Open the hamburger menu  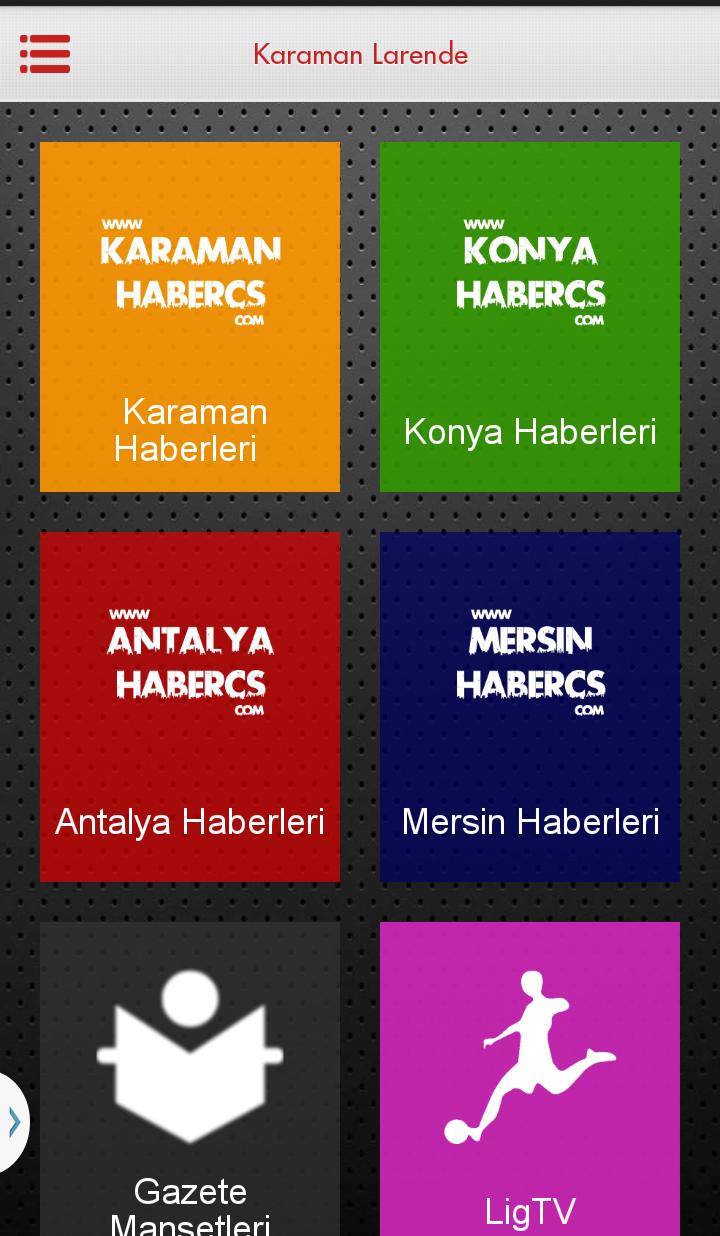45,54
